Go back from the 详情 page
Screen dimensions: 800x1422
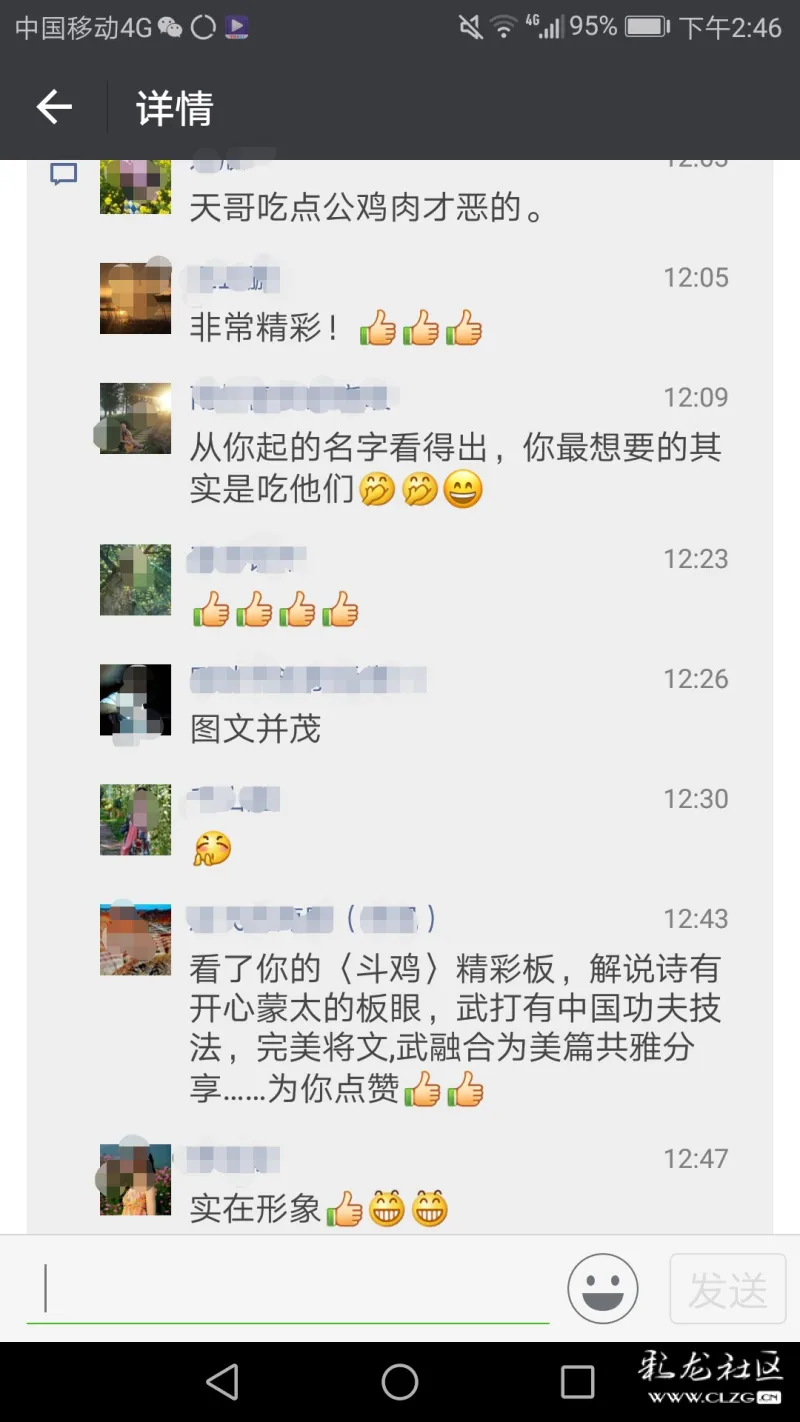coord(54,108)
